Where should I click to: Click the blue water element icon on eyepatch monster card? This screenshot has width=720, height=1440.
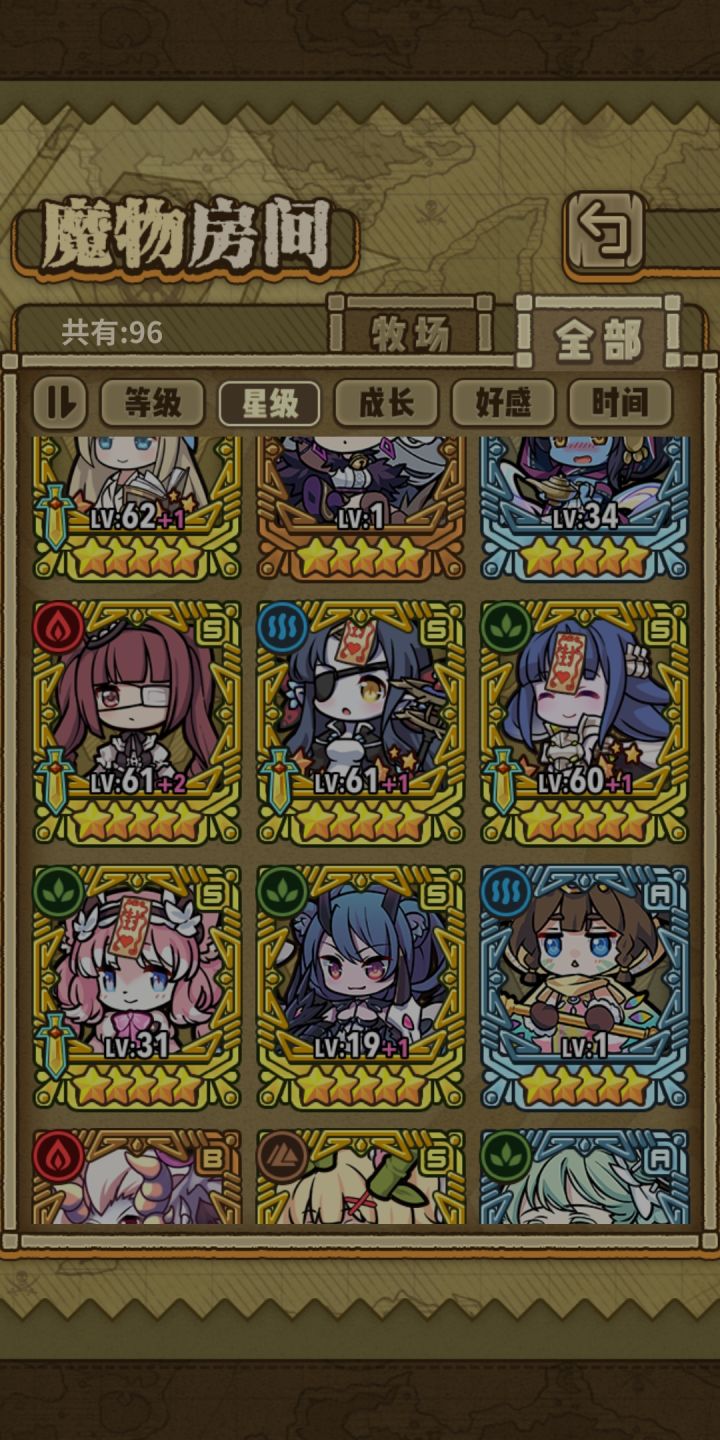click(282, 629)
